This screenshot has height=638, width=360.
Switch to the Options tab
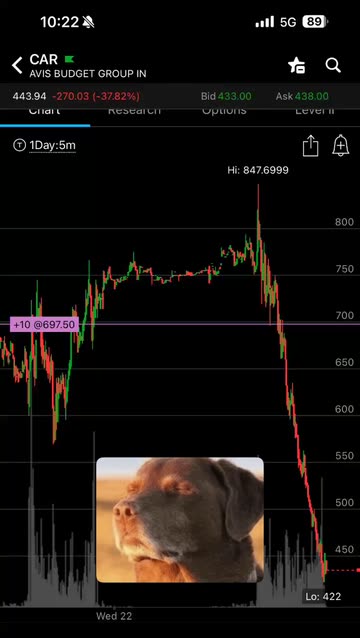(x=224, y=111)
